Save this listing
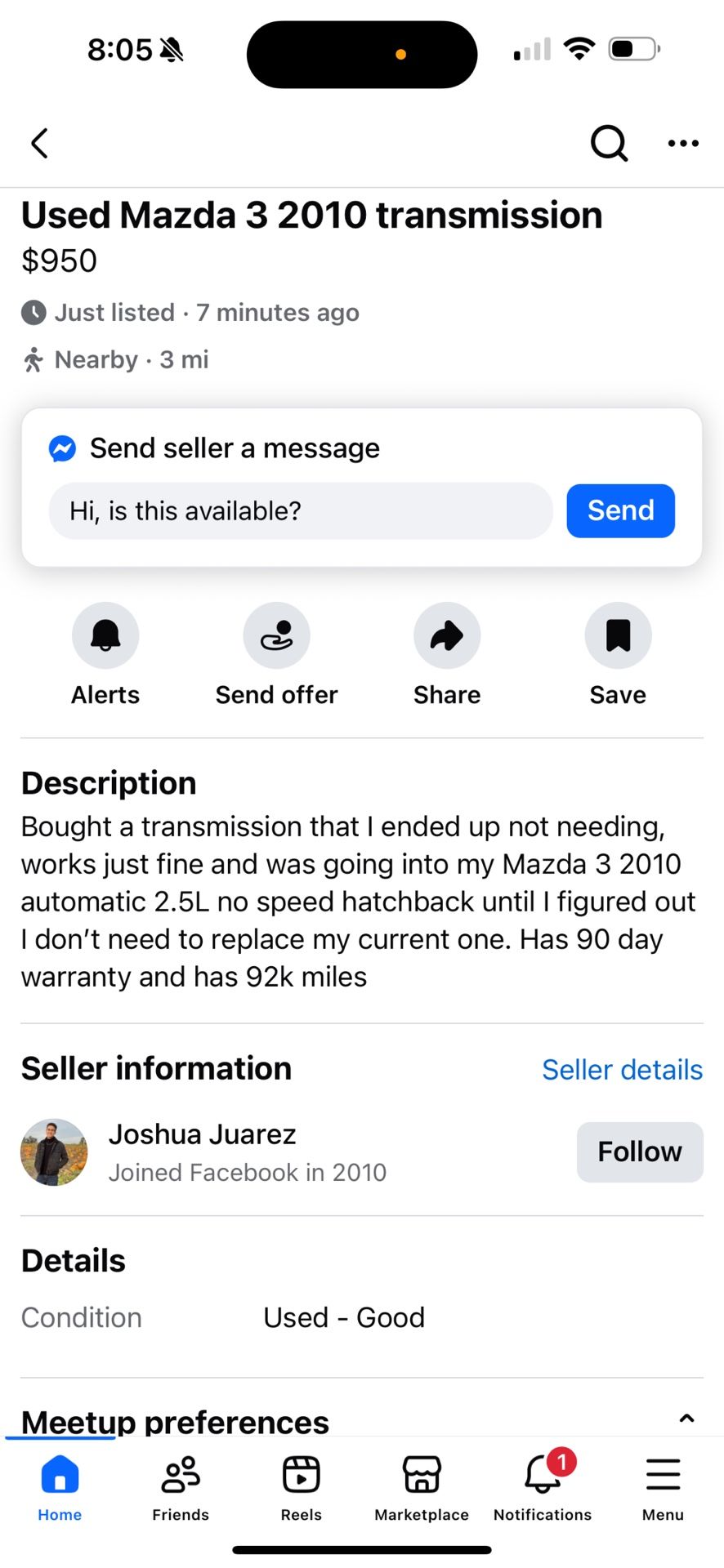724x1568 pixels. click(x=618, y=635)
